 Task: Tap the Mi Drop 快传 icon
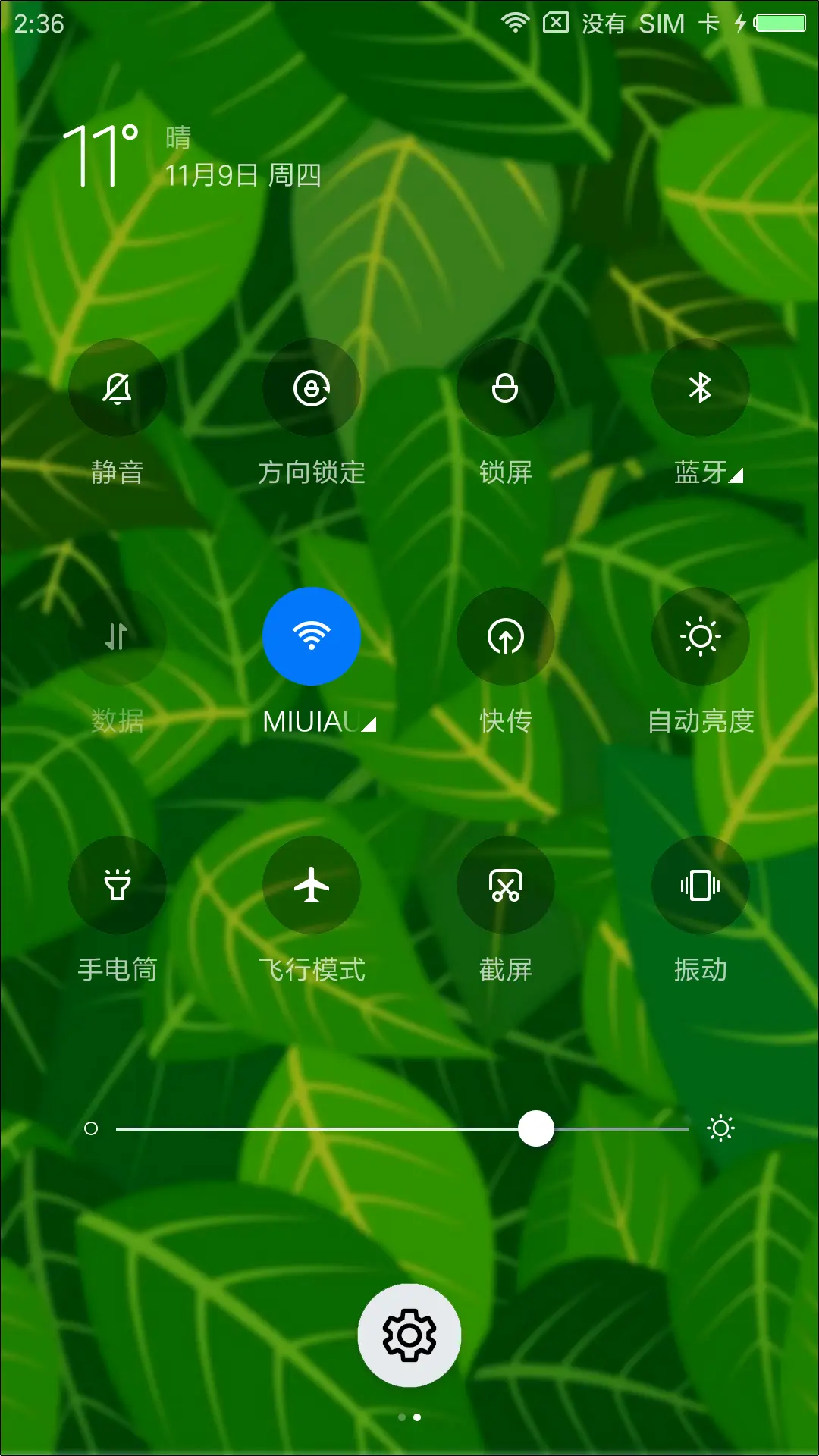(506, 637)
